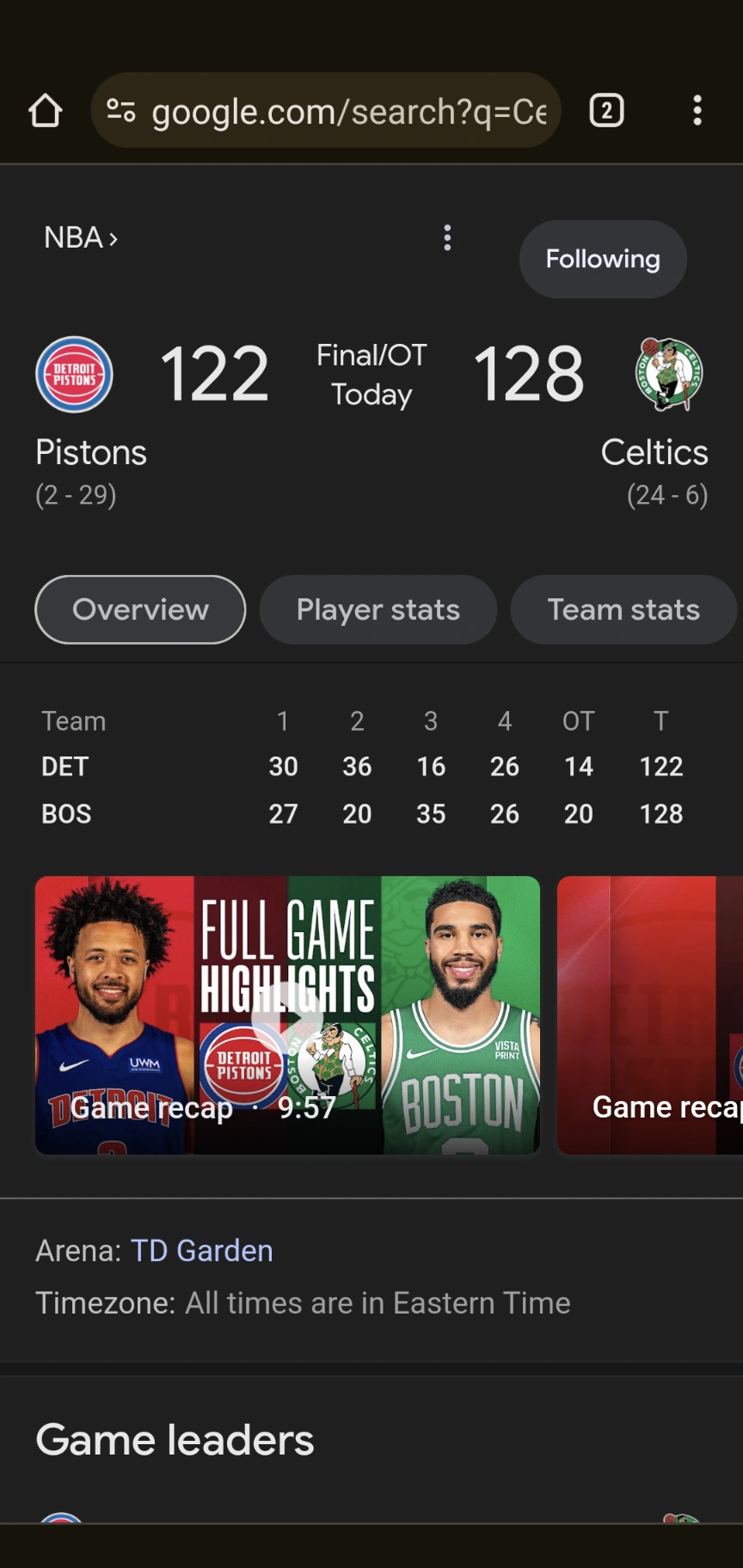Open the TD Garden arena link
Screen dimensions: 743x1568
coord(201,1251)
